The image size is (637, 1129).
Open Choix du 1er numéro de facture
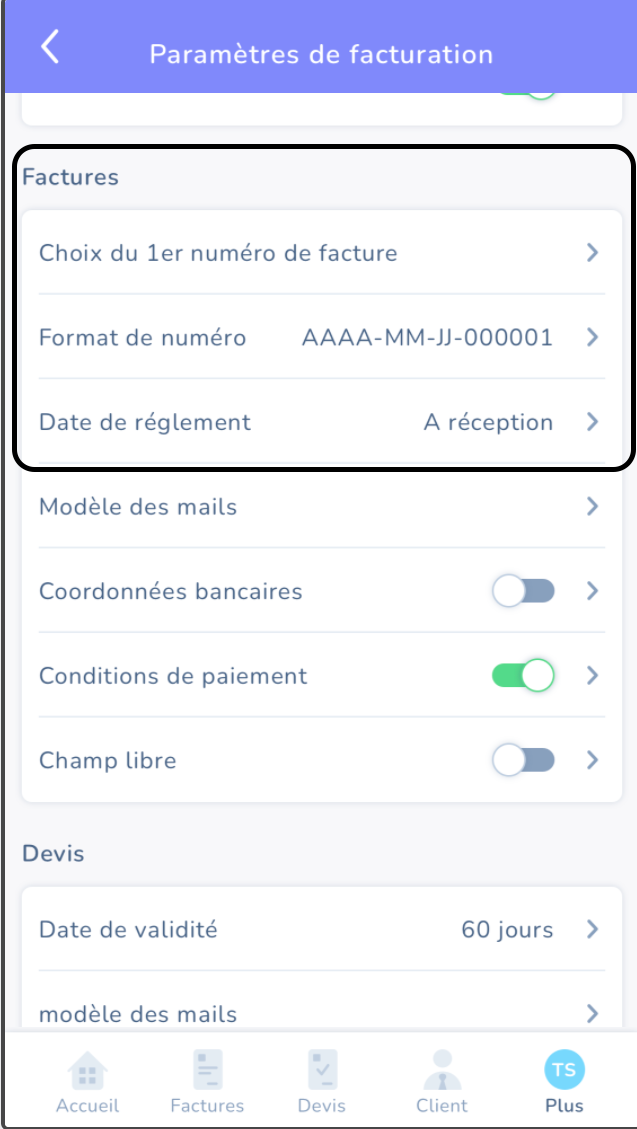(x=321, y=253)
